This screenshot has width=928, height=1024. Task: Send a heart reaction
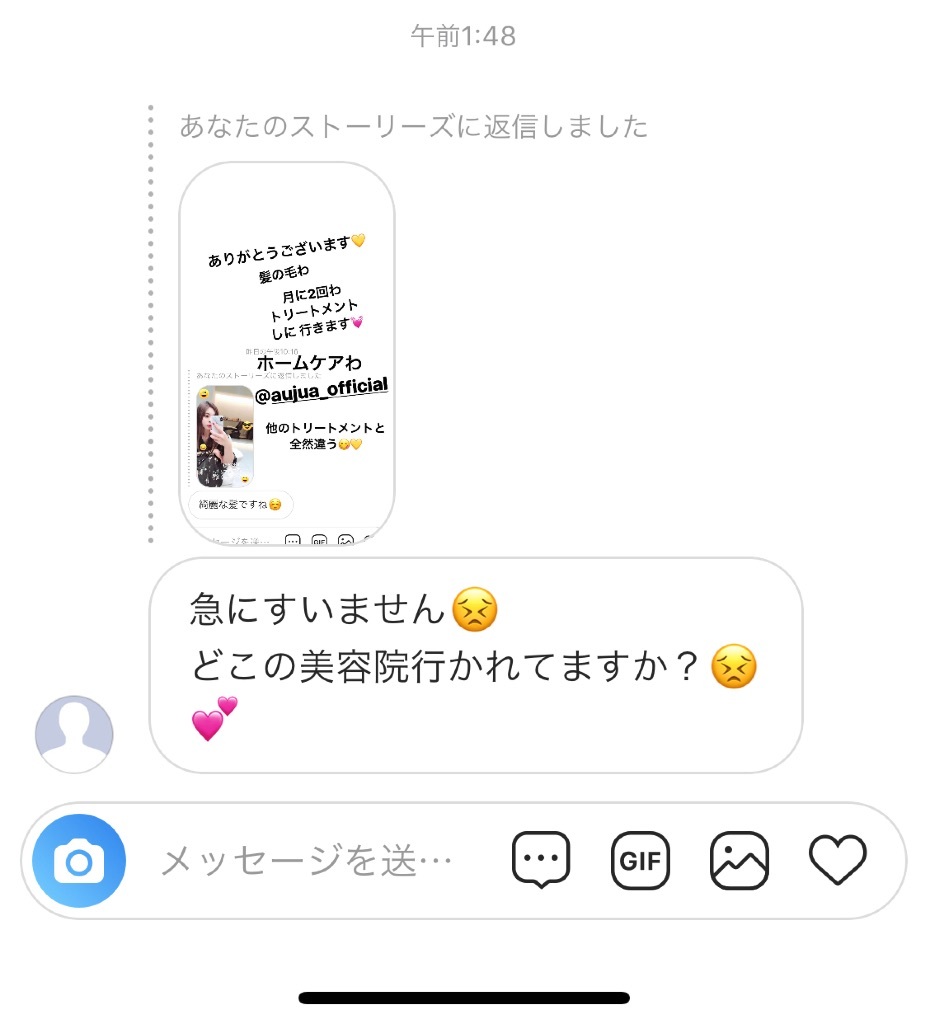pyautogui.click(x=837, y=860)
